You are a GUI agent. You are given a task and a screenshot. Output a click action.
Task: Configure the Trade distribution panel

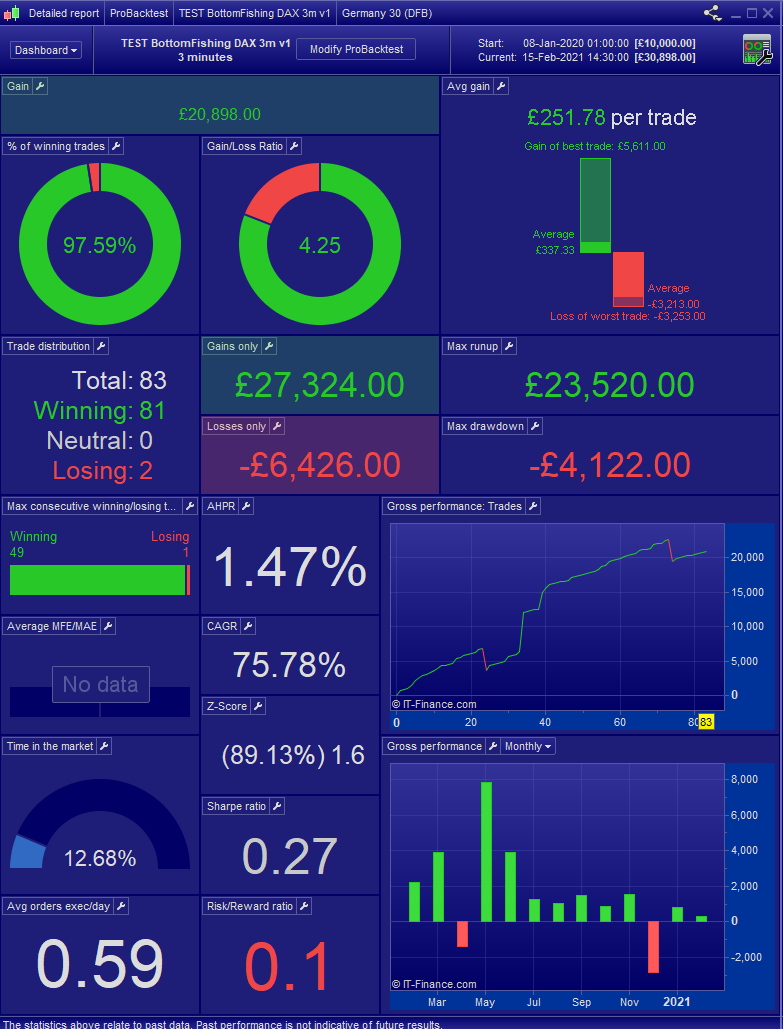pyautogui.click(x=101, y=347)
